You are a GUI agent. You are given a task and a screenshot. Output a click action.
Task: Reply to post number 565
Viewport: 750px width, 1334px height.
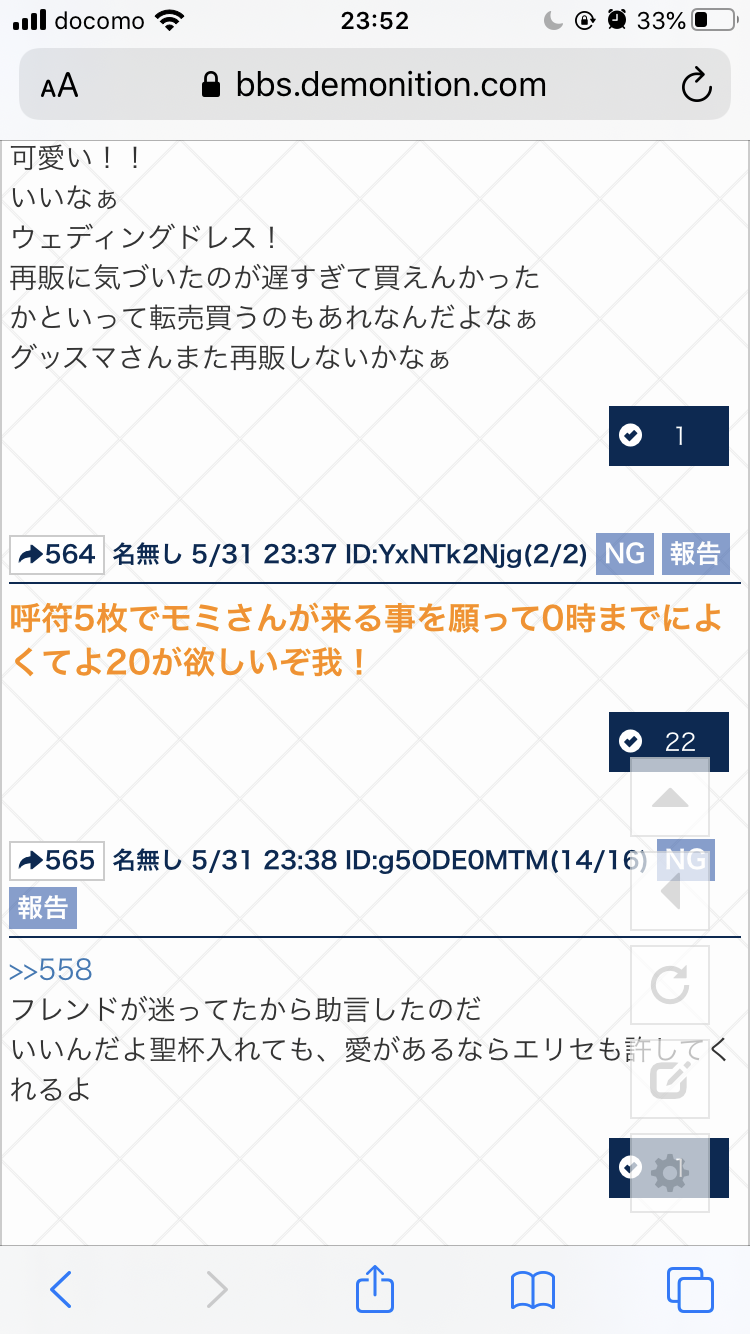coord(57,860)
